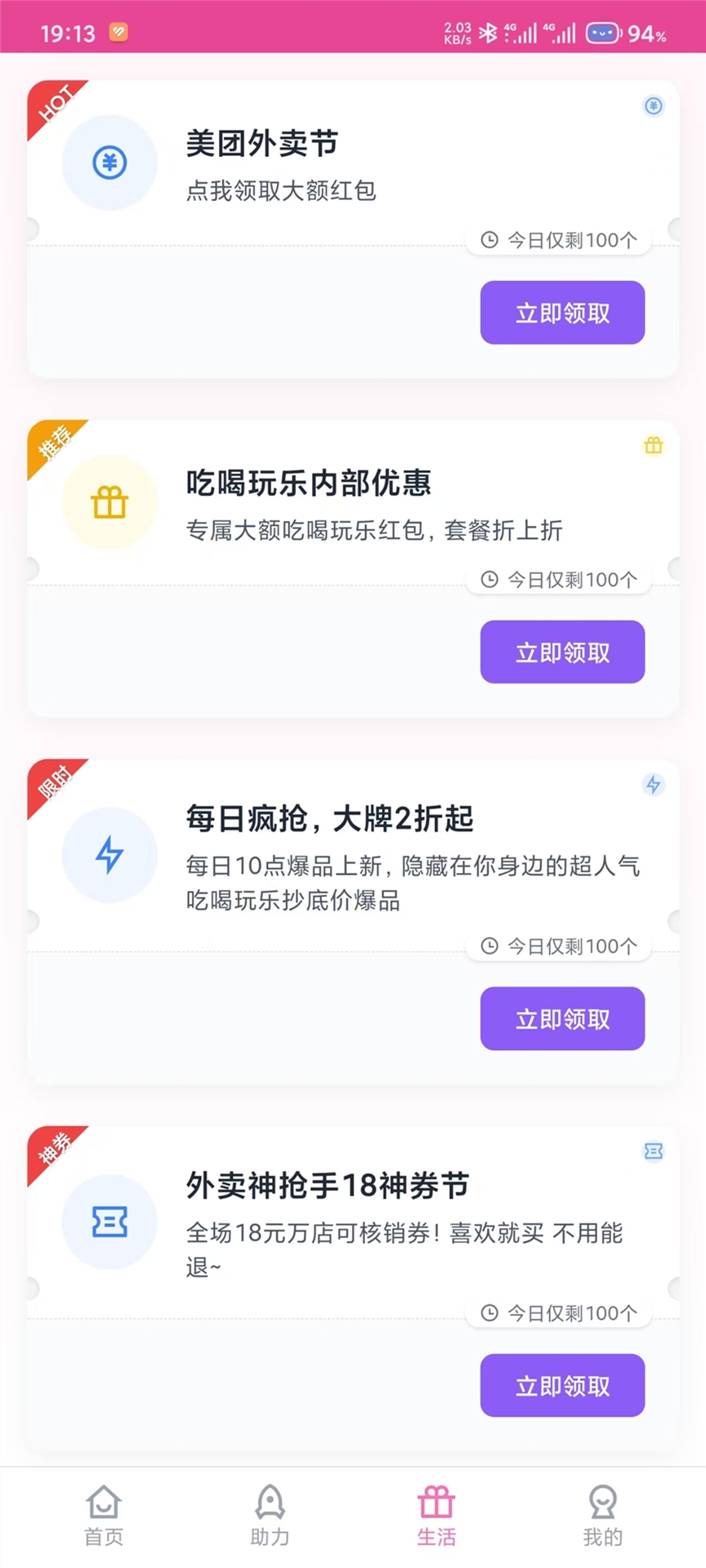This screenshot has width=706, height=1568.
Task: Open the ticket icon on 外卖神抢手18神券节 card
Action: tap(110, 1223)
